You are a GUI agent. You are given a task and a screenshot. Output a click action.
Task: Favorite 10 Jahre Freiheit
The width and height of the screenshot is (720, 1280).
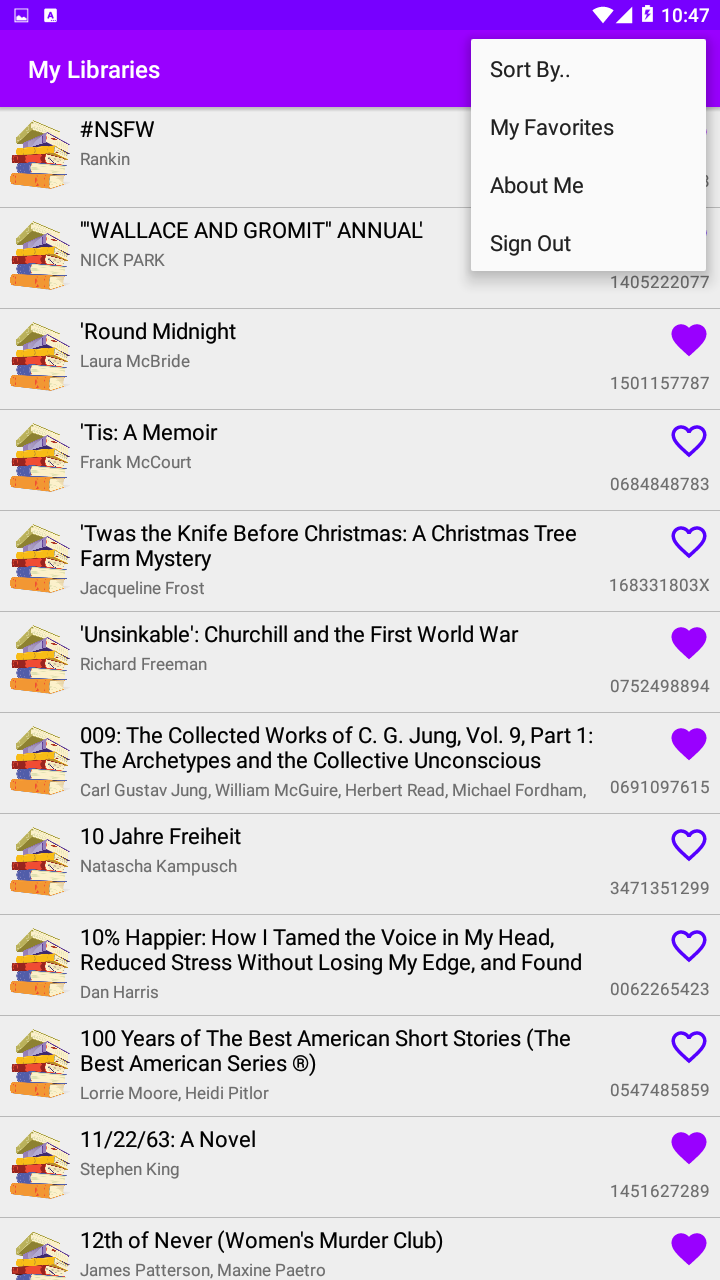pos(688,845)
